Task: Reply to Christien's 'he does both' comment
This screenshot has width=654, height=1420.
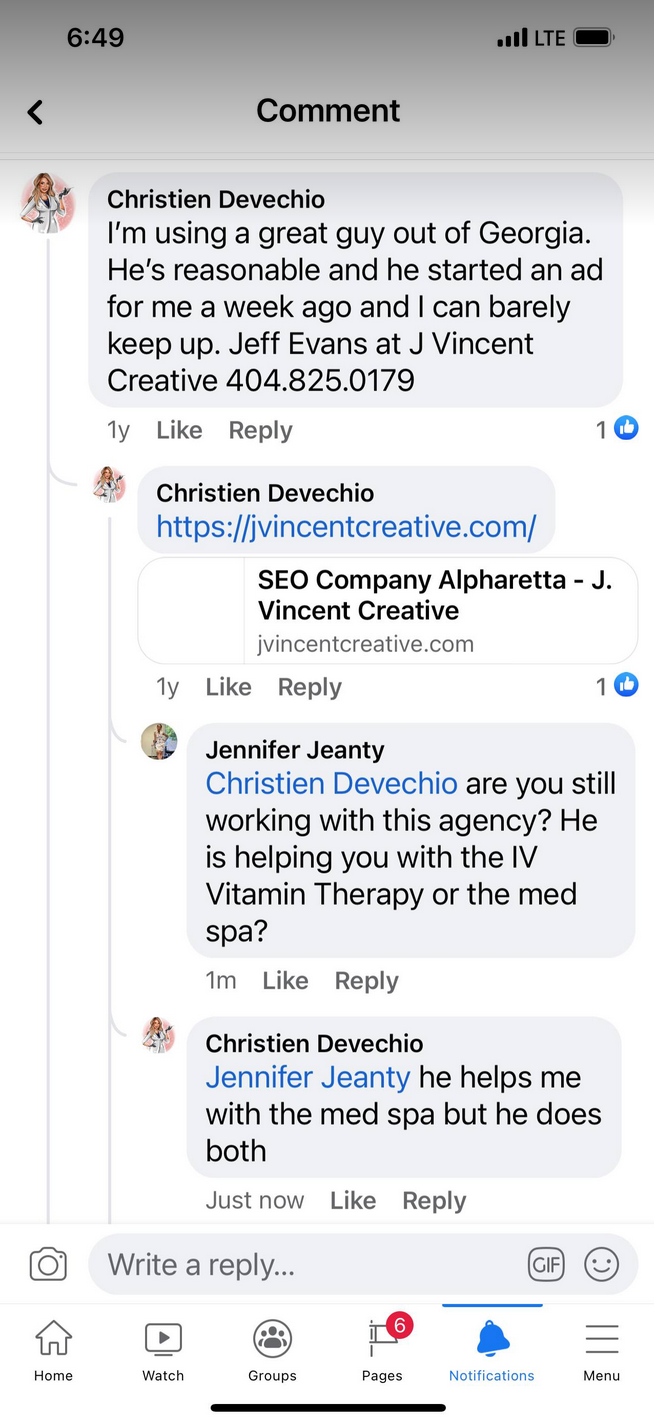Action: [x=434, y=1200]
